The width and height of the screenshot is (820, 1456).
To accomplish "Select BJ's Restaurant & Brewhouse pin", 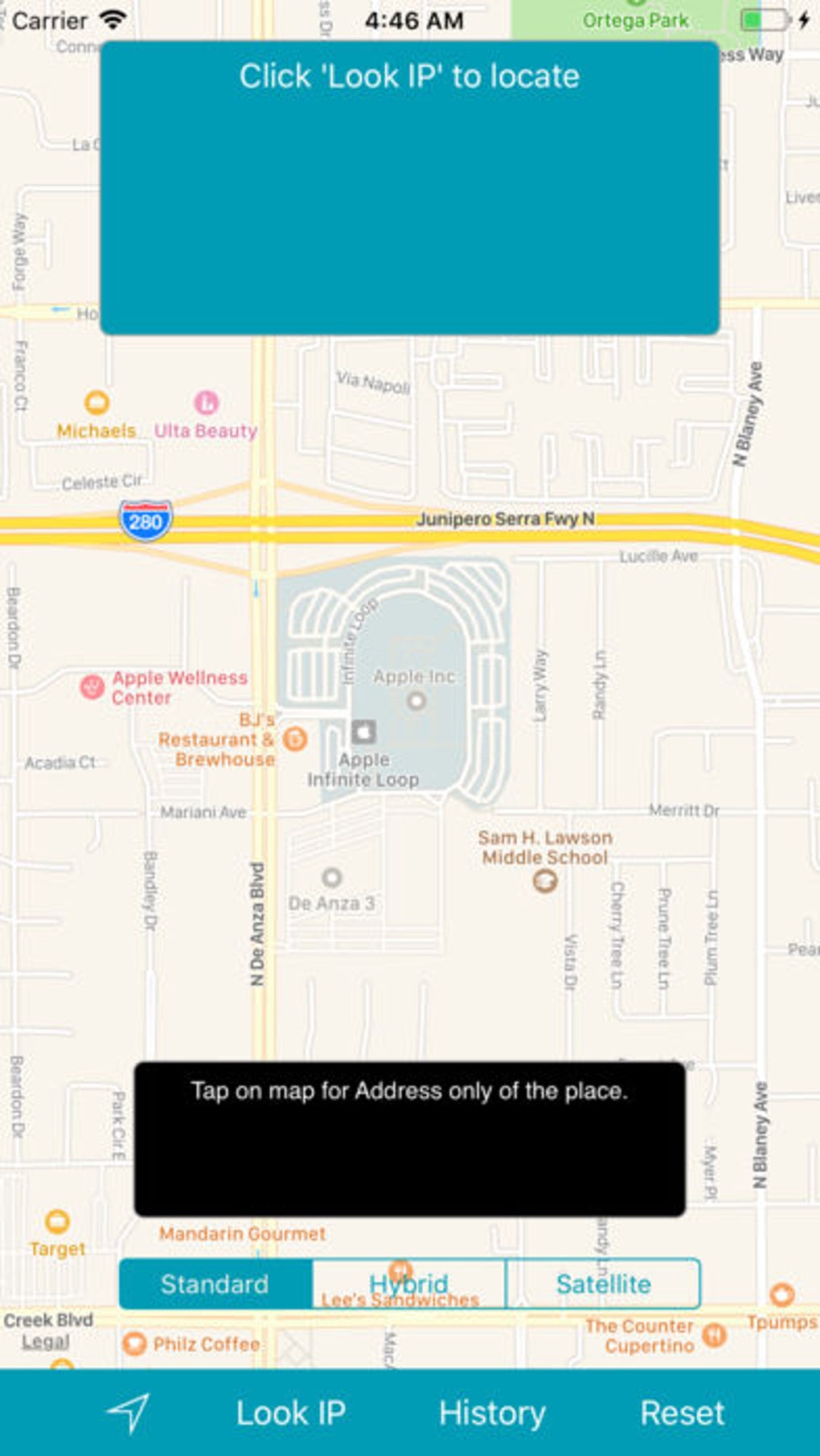I will tap(295, 738).
